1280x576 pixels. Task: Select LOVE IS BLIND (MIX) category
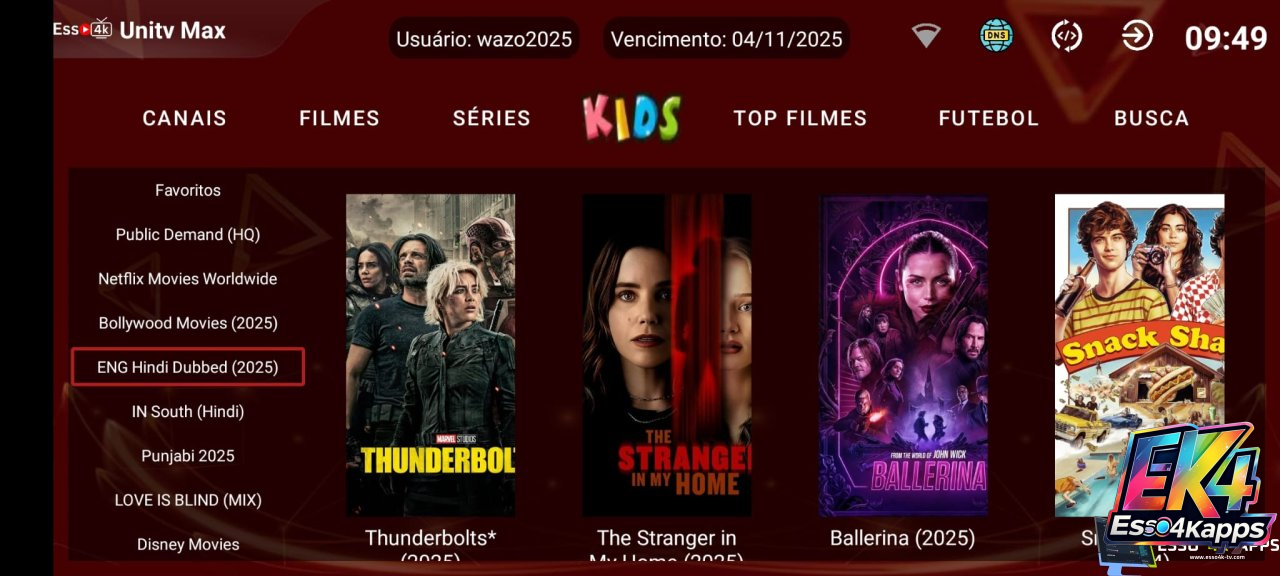188,500
